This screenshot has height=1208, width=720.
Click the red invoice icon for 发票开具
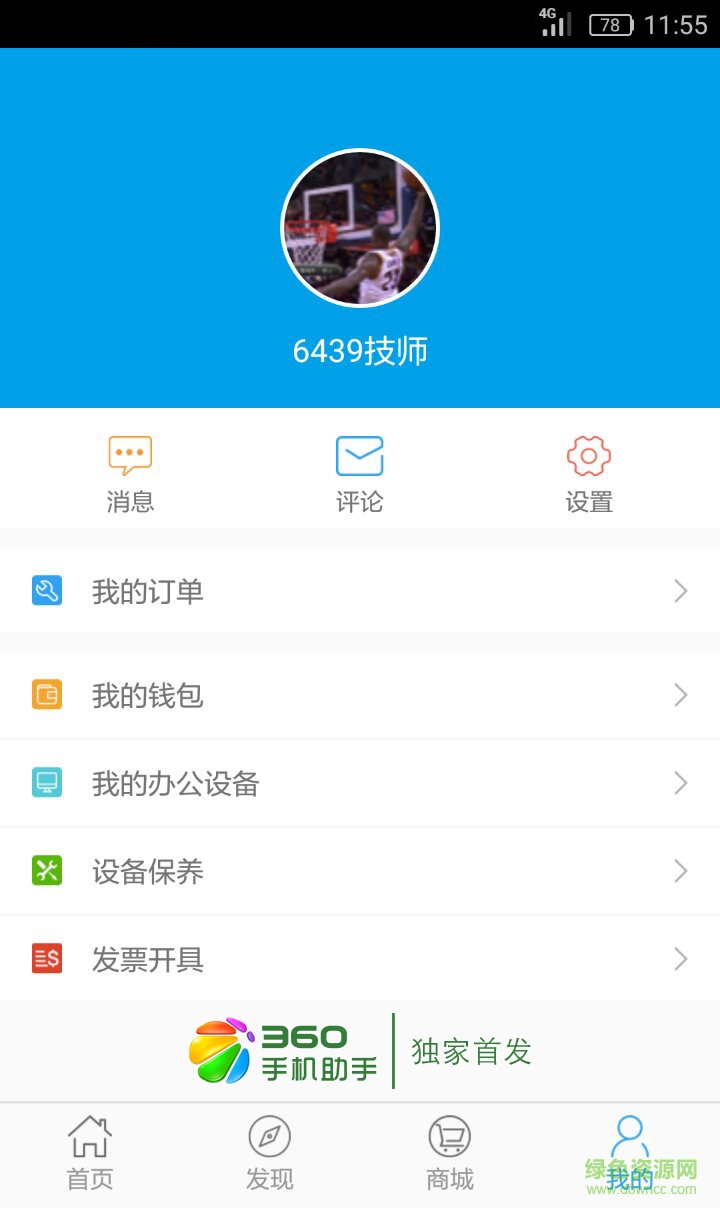tap(46, 958)
